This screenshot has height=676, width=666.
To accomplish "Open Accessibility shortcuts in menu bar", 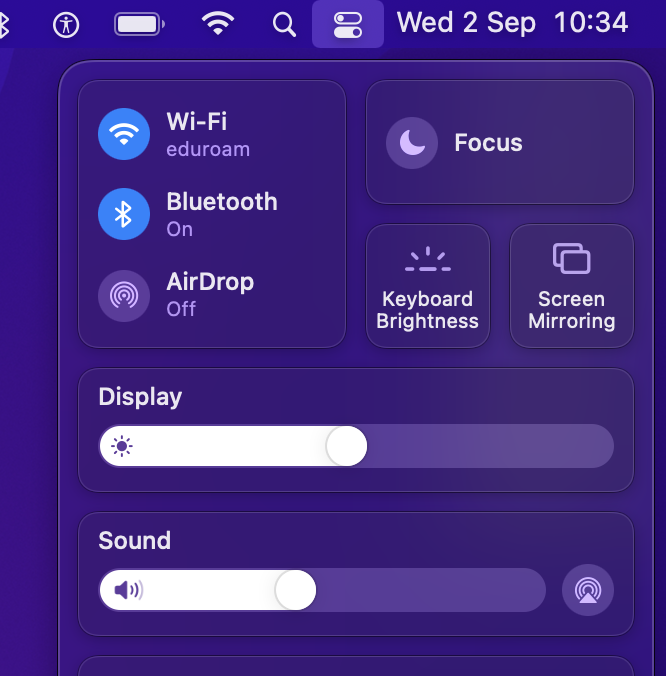I will (x=66, y=25).
